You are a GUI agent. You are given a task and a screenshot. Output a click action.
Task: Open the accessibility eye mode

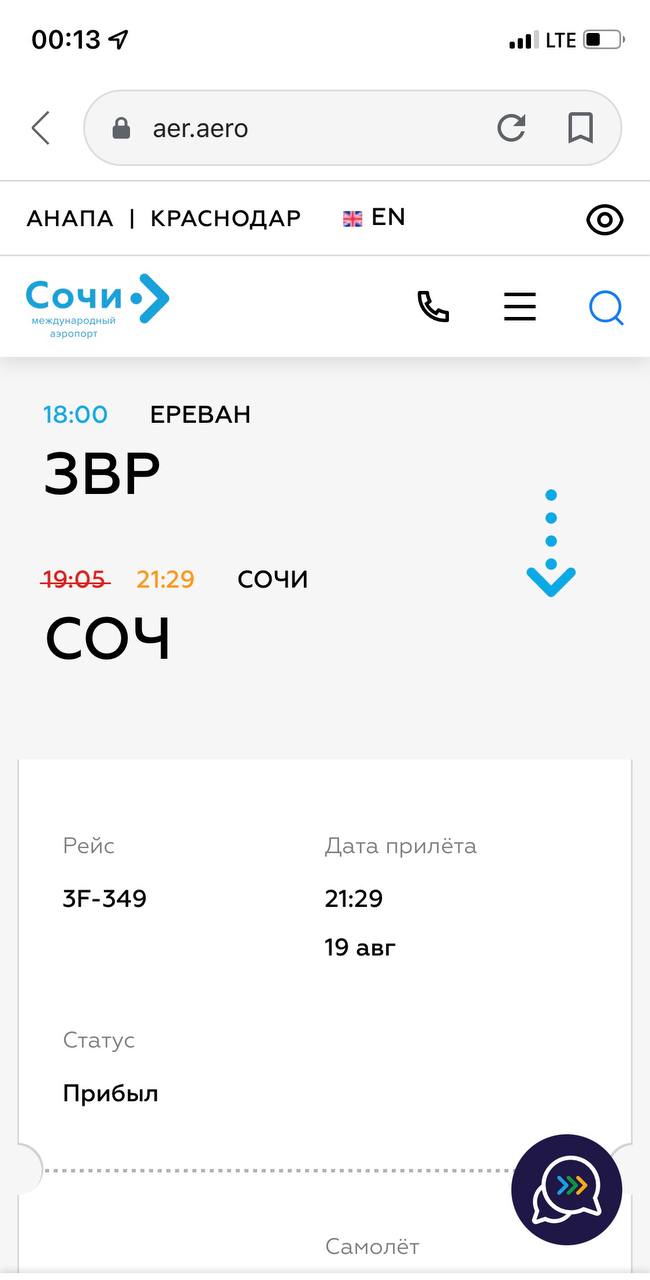604,219
